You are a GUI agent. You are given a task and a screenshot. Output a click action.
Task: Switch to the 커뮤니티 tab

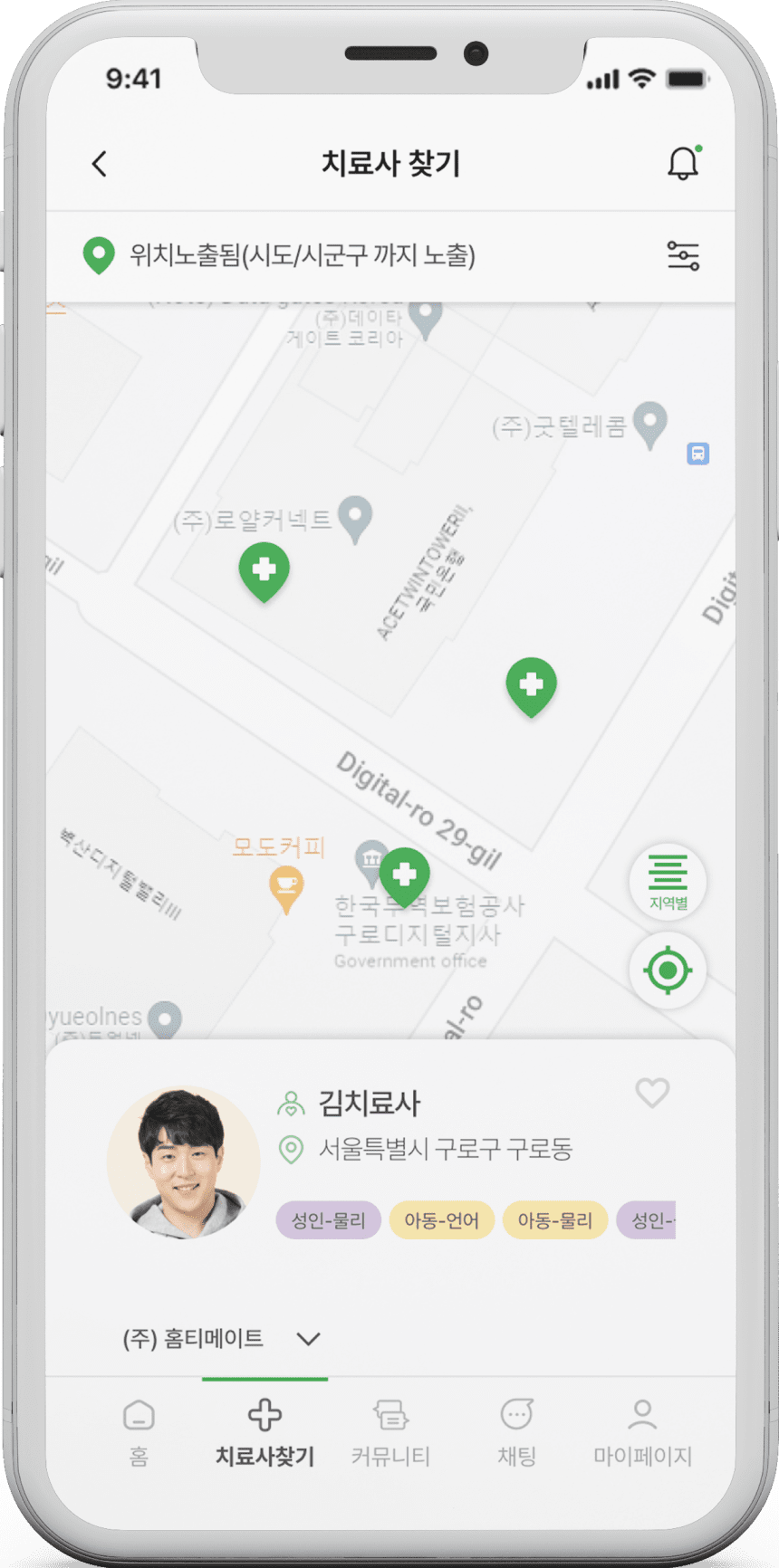click(x=390, y=1432)
